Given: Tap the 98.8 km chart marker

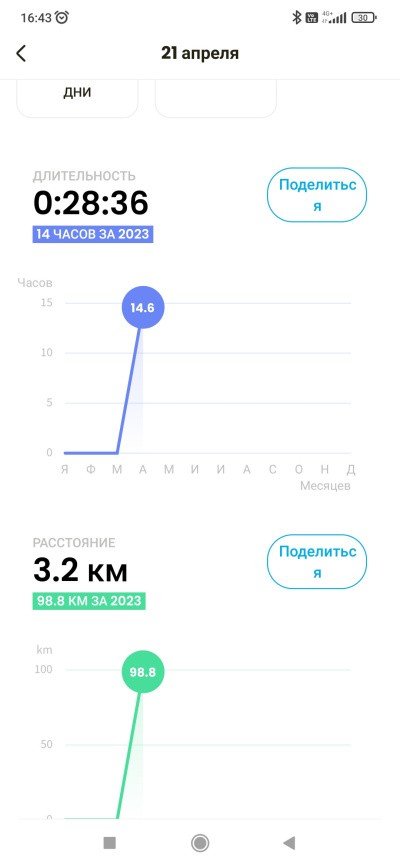Looking at the screenshot, I should (143, 672).
